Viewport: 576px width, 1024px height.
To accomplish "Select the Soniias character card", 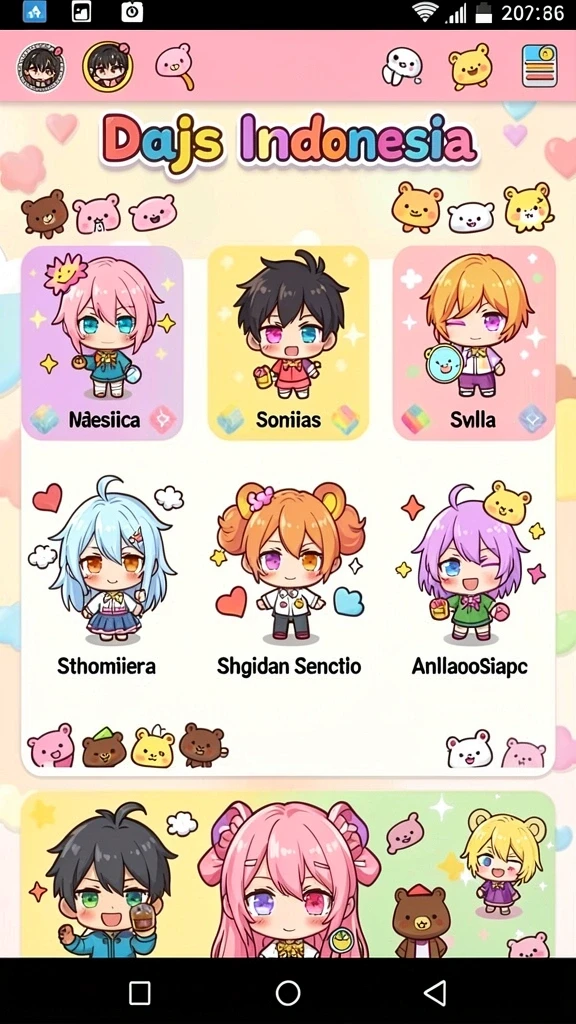I will click(x=288, y=343).
